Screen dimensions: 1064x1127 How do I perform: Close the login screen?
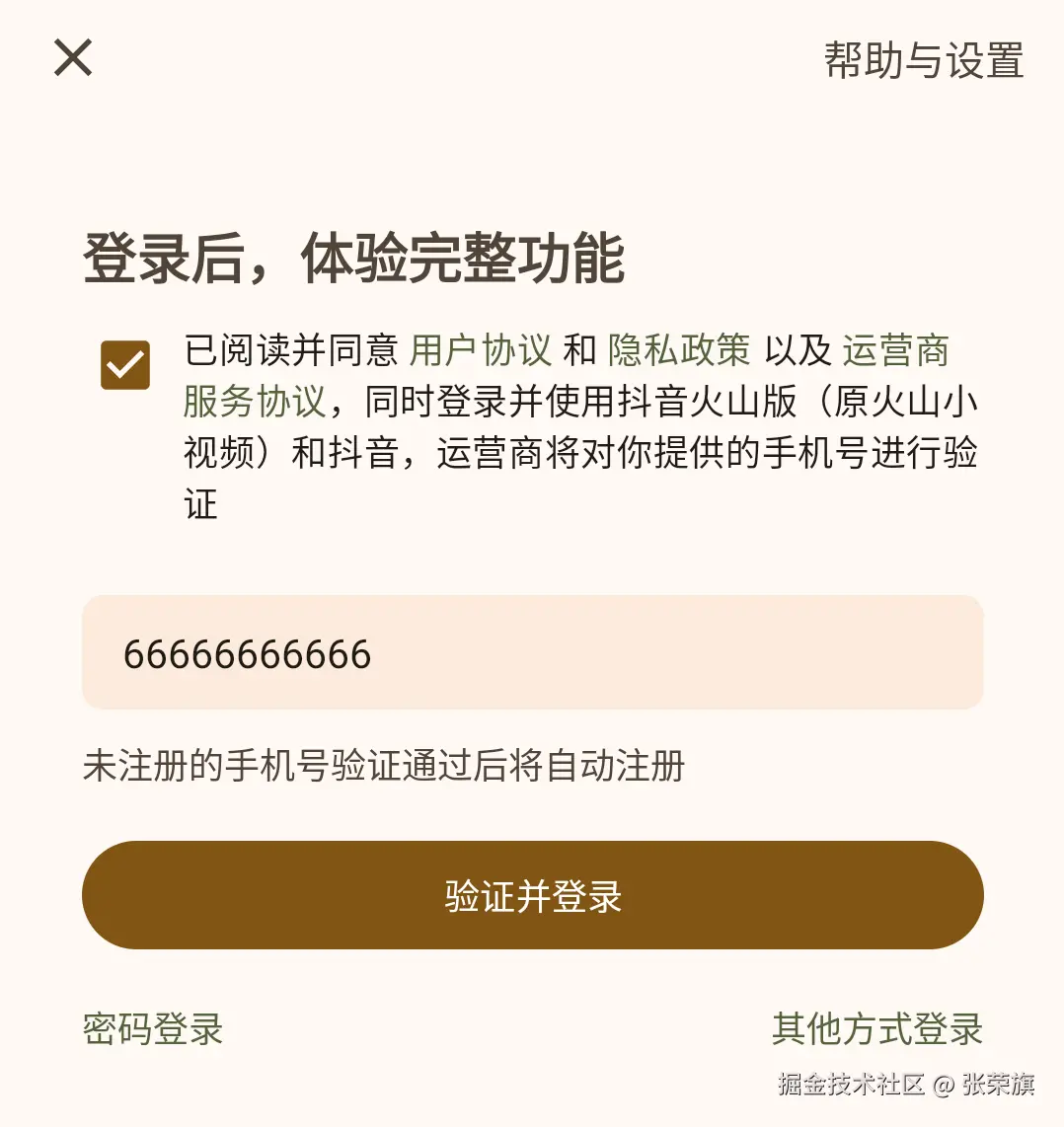73,57
